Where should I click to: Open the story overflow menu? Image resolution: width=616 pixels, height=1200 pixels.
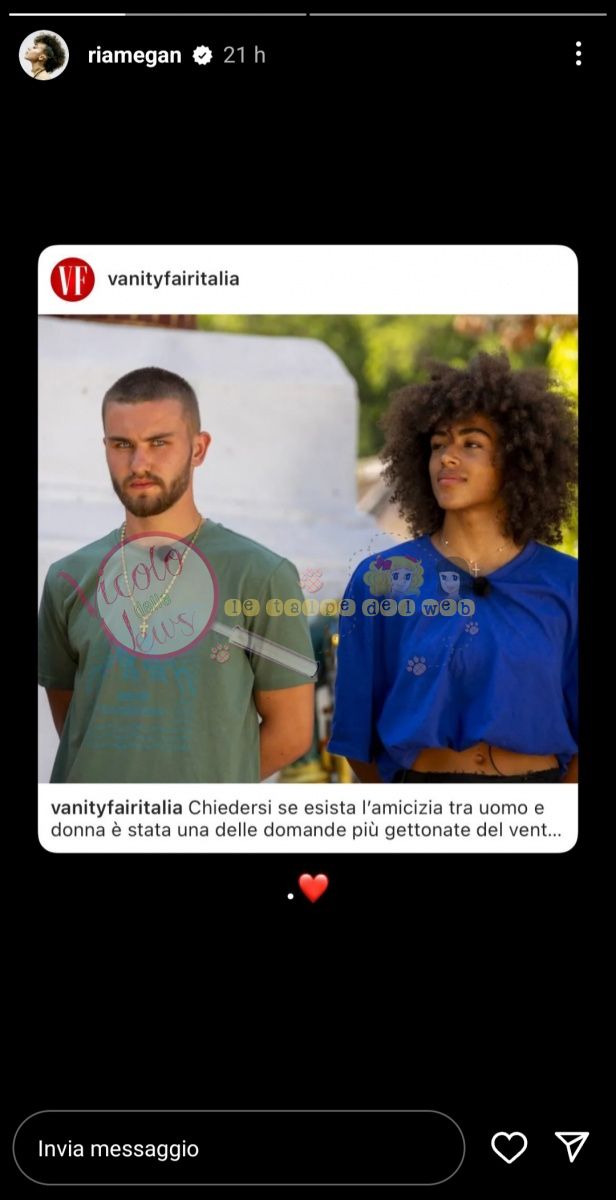point(578,55)
